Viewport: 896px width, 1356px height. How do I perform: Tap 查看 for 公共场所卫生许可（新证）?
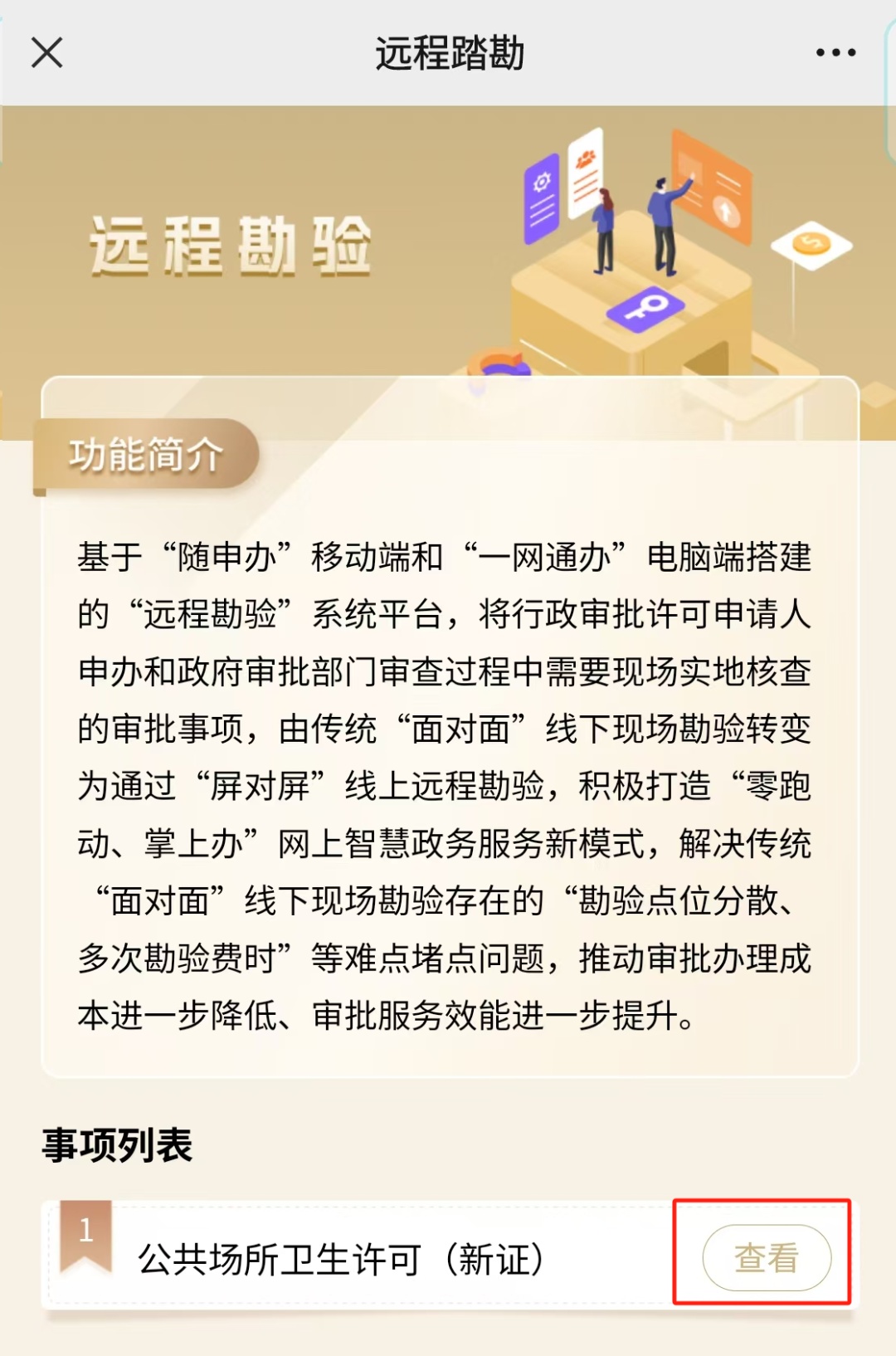click(767, 1257)
